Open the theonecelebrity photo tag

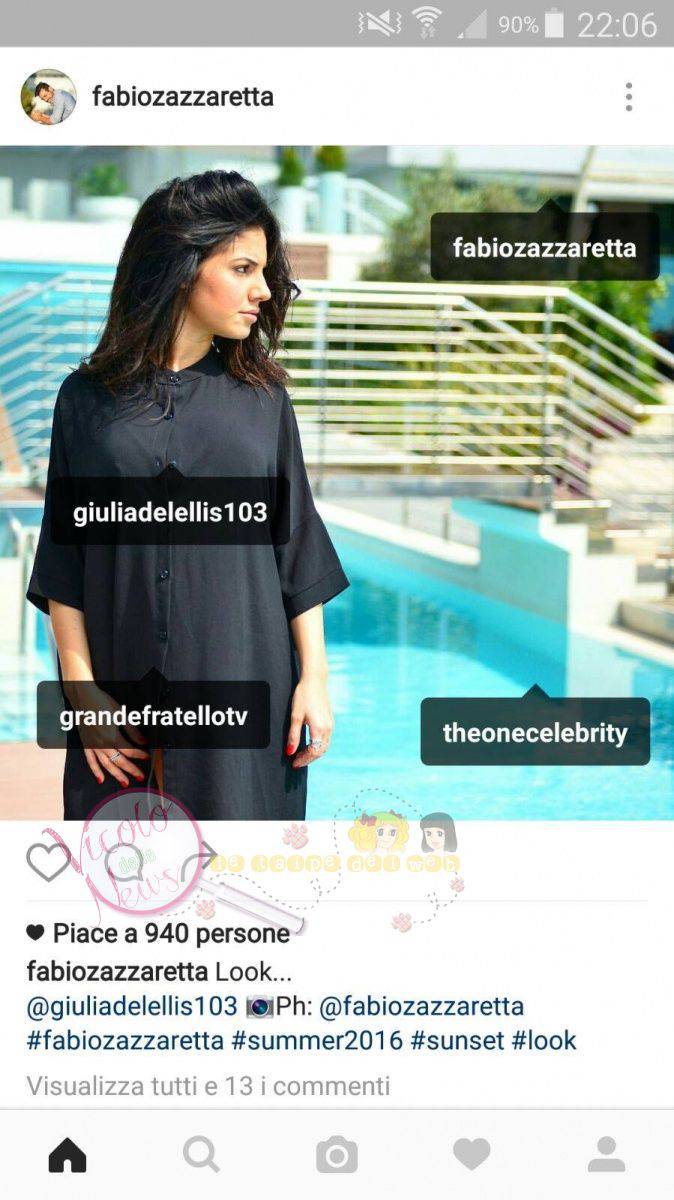click(x=535, y=733)
